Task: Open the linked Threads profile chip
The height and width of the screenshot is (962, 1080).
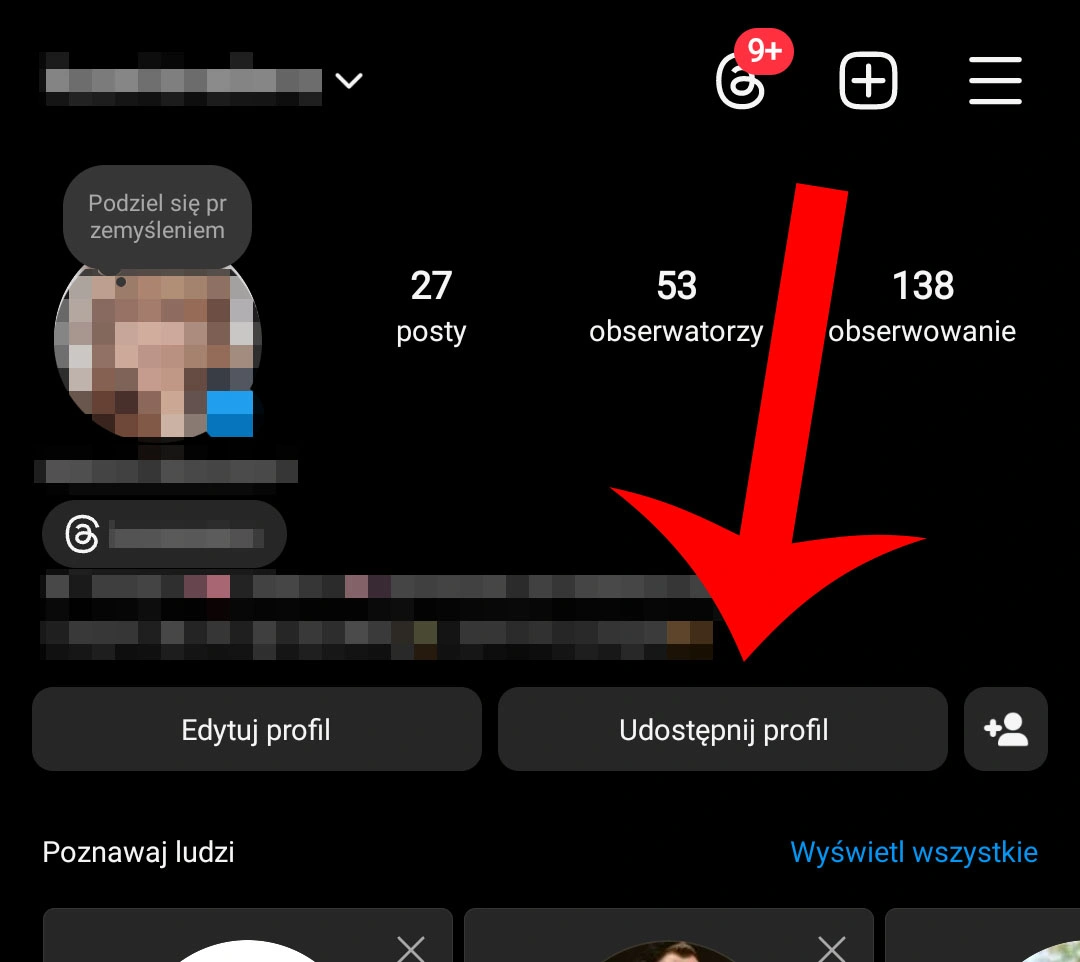Action: 164,536
